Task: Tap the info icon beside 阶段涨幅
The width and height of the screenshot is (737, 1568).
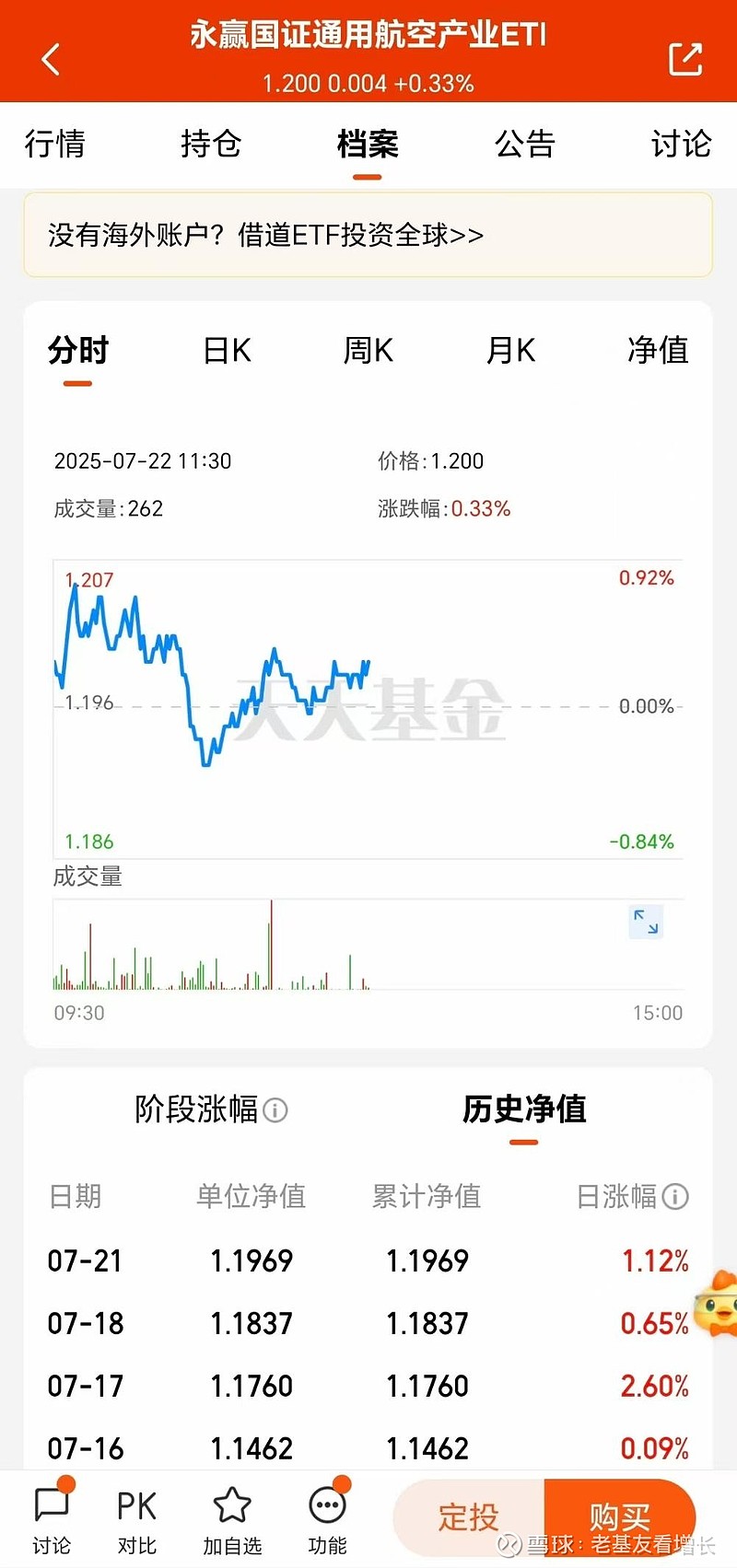Action: click(x=274, y=1110)
